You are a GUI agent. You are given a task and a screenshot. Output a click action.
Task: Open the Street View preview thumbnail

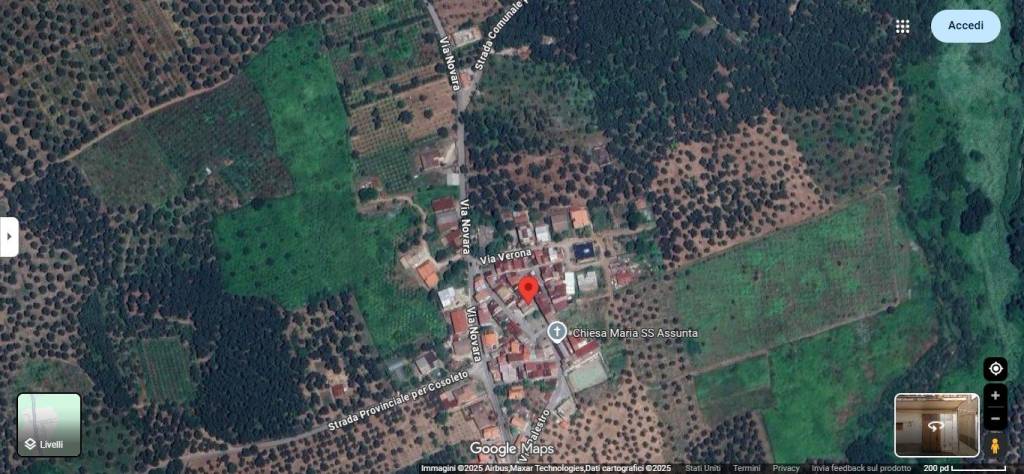(936, 425)
